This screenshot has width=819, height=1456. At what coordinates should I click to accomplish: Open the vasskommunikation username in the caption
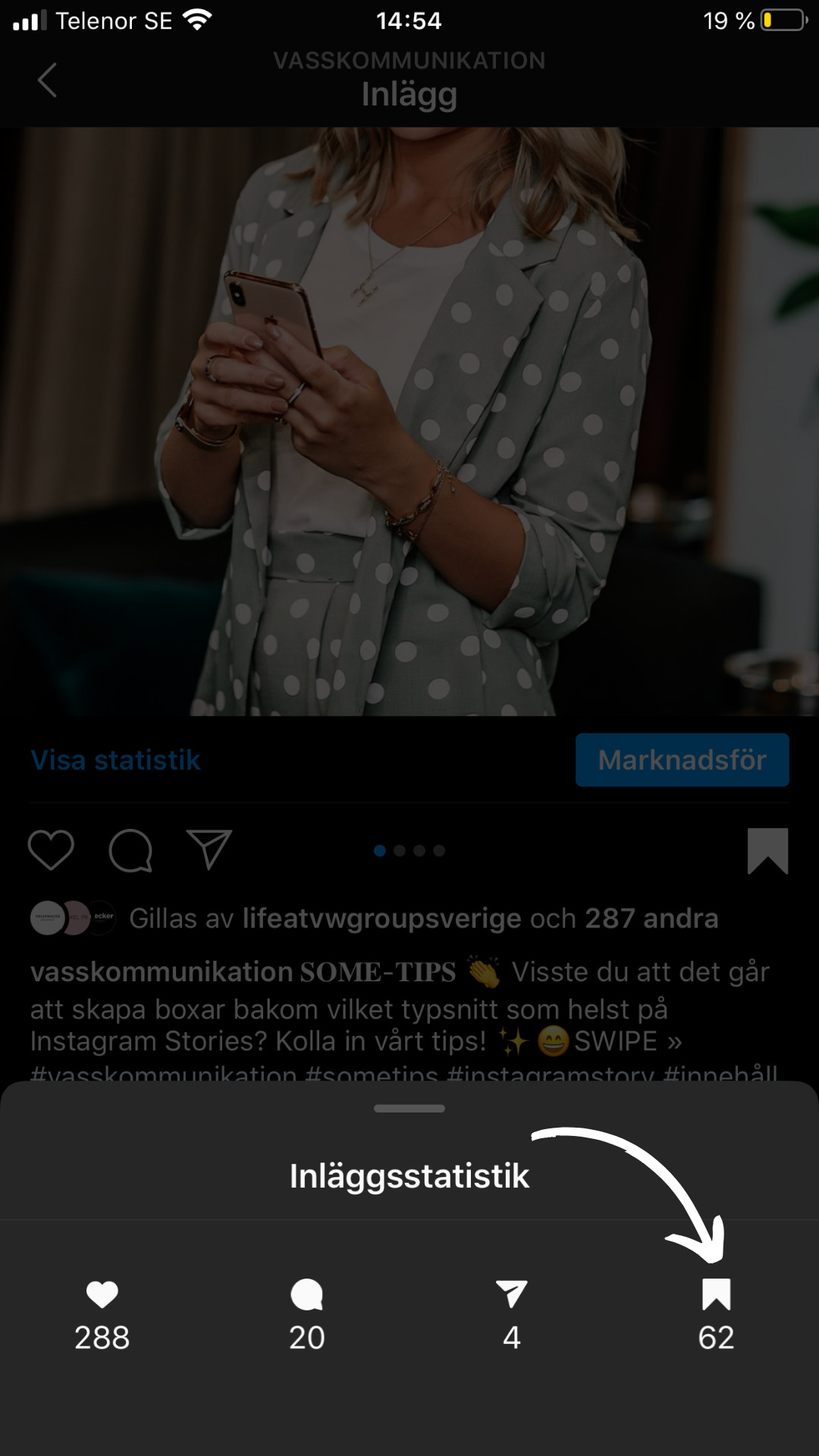[x=161, y=972]
